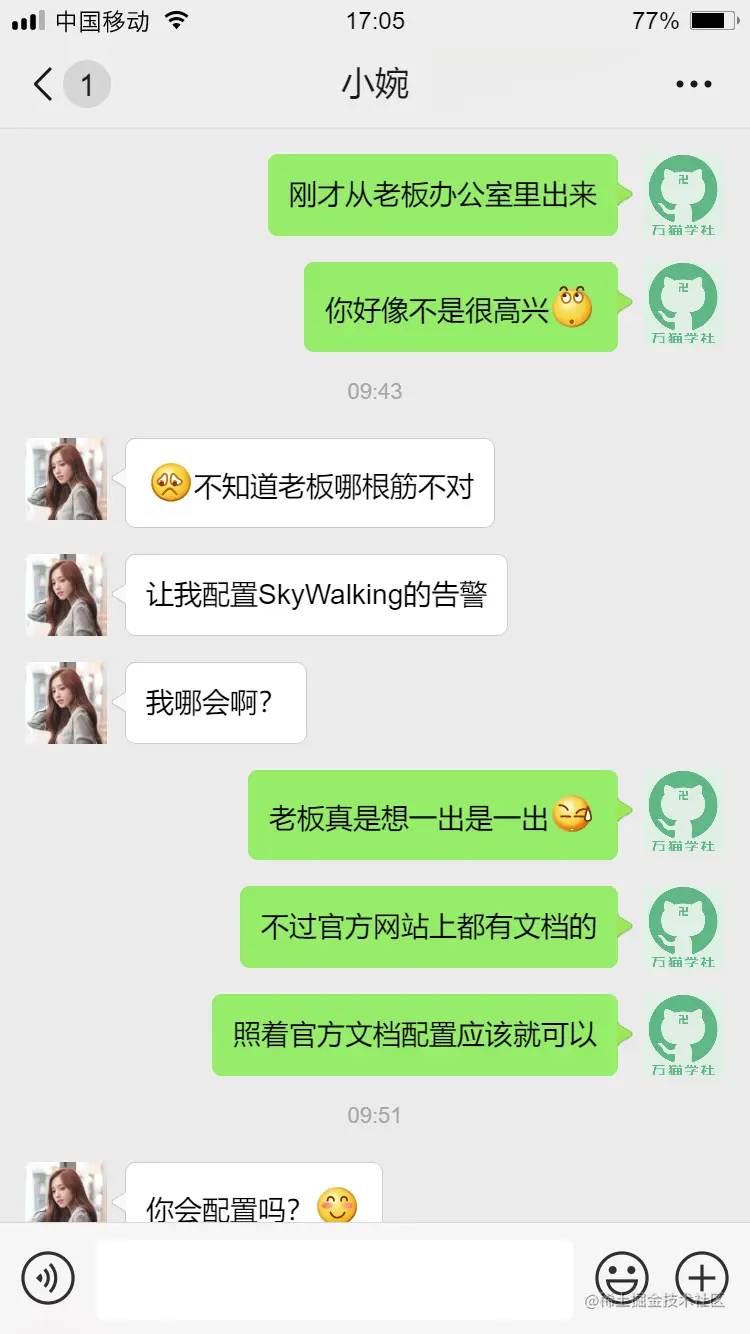The width and height of the screenshot is (750, 1334).
Task: Switch to voice message input
Action: [x=48, y=1277]
